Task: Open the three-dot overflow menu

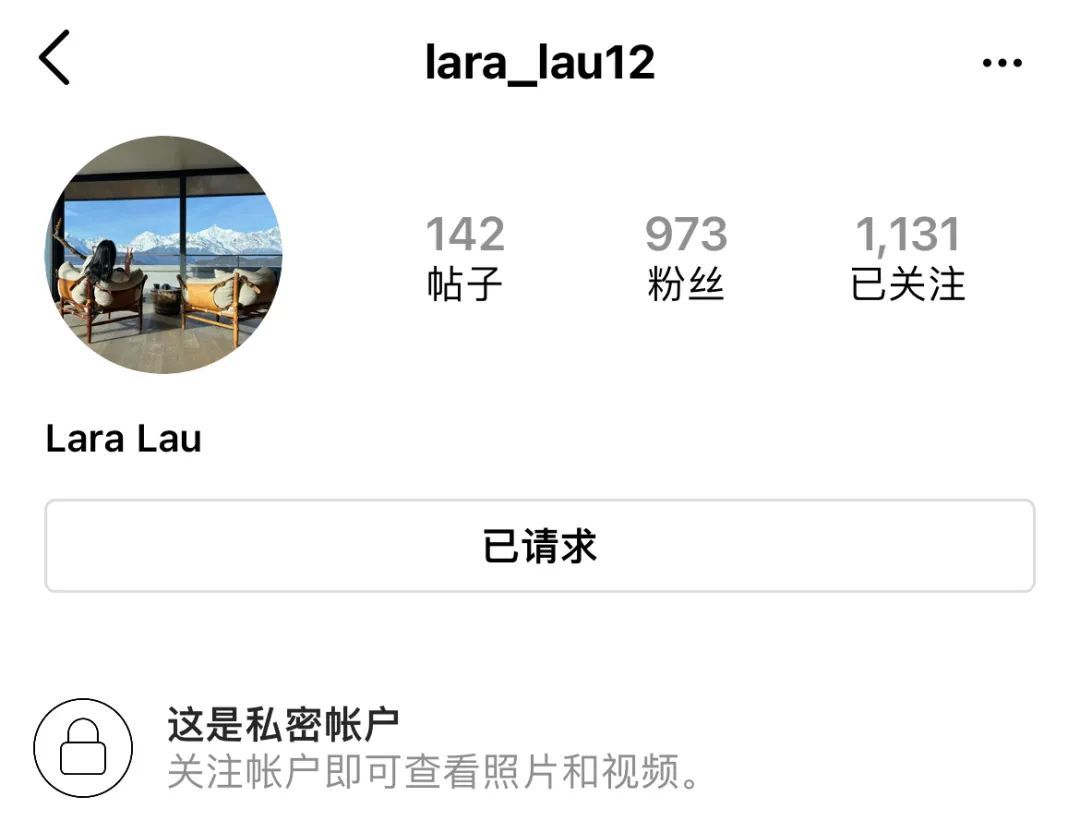Action: click(1001, 63)
